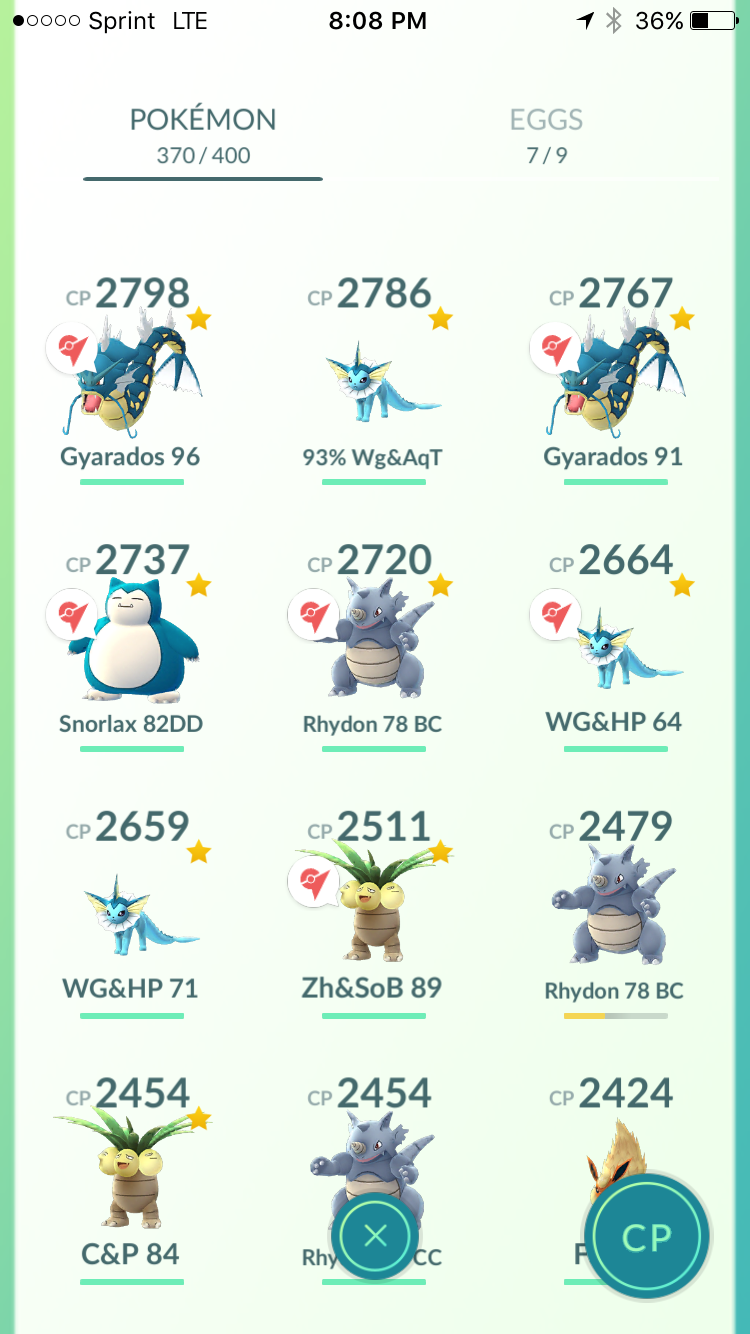Open the Vaporeon named 93% Wg&AqT
The width and height of the screenshot is (750, 1334).
(374, 380)
